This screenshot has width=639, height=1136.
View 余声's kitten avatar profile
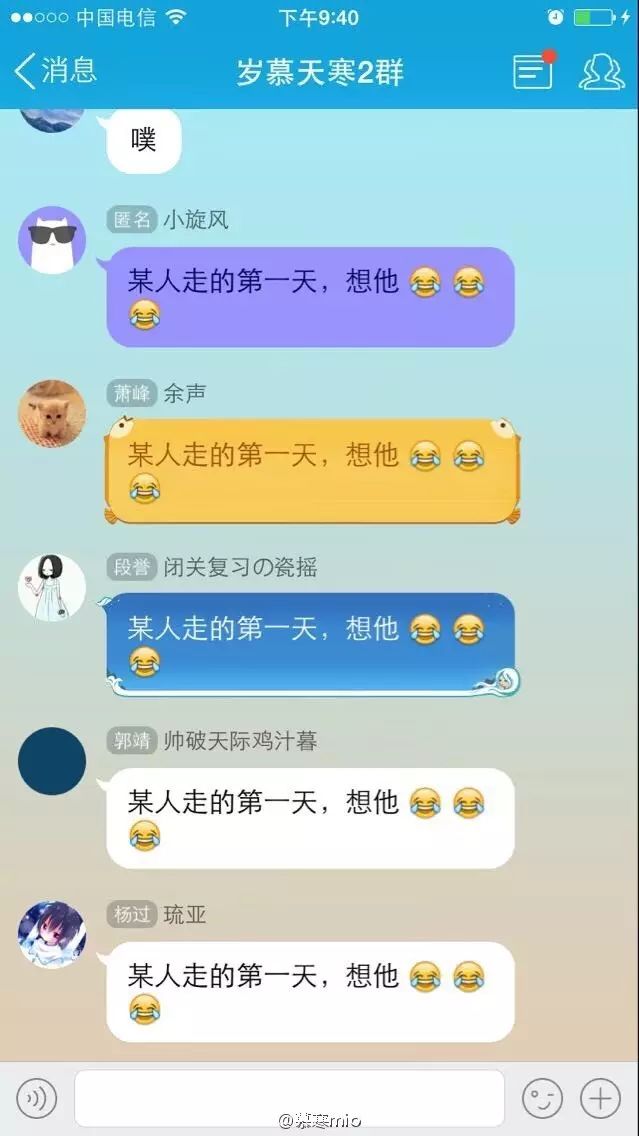coord(52,414)
